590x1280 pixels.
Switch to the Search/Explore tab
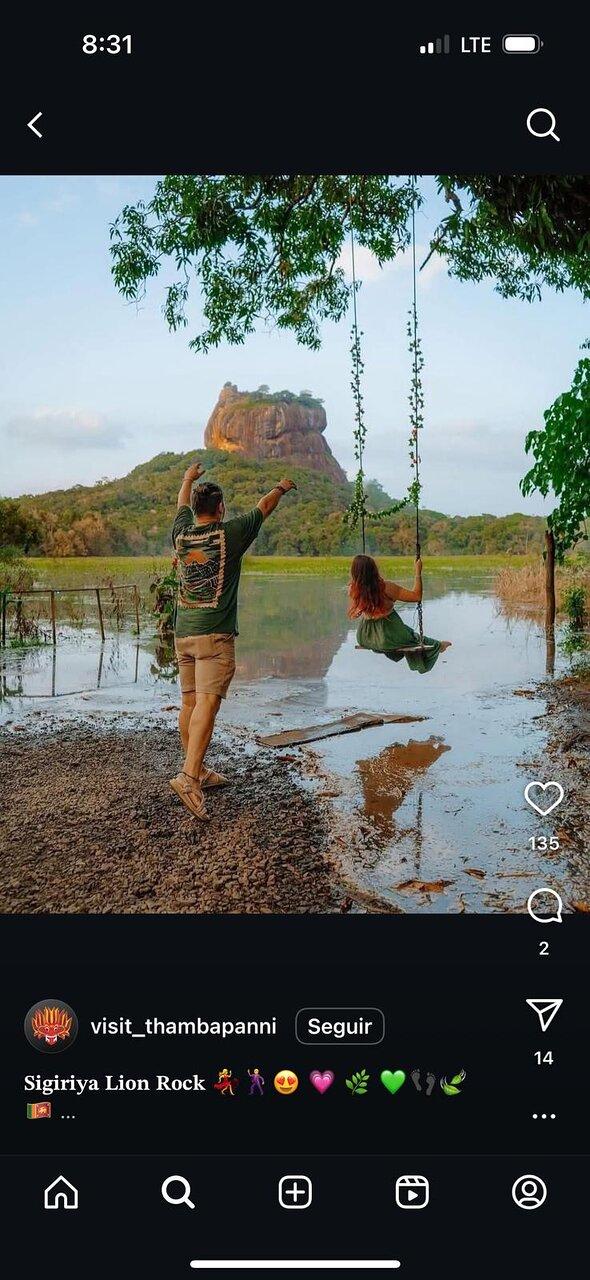click(178, 1192)
